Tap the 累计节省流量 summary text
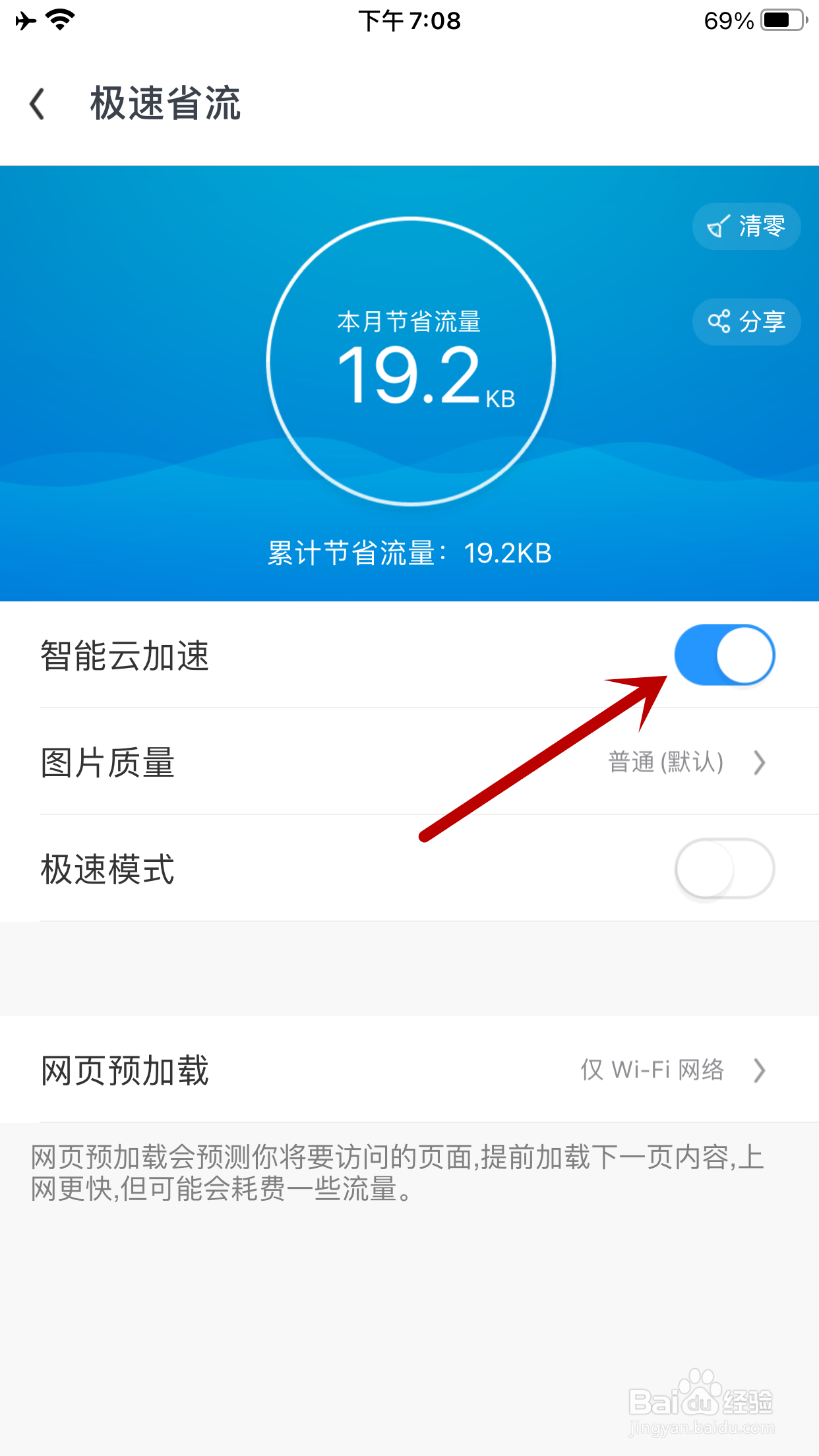 [x=409, y=554]
